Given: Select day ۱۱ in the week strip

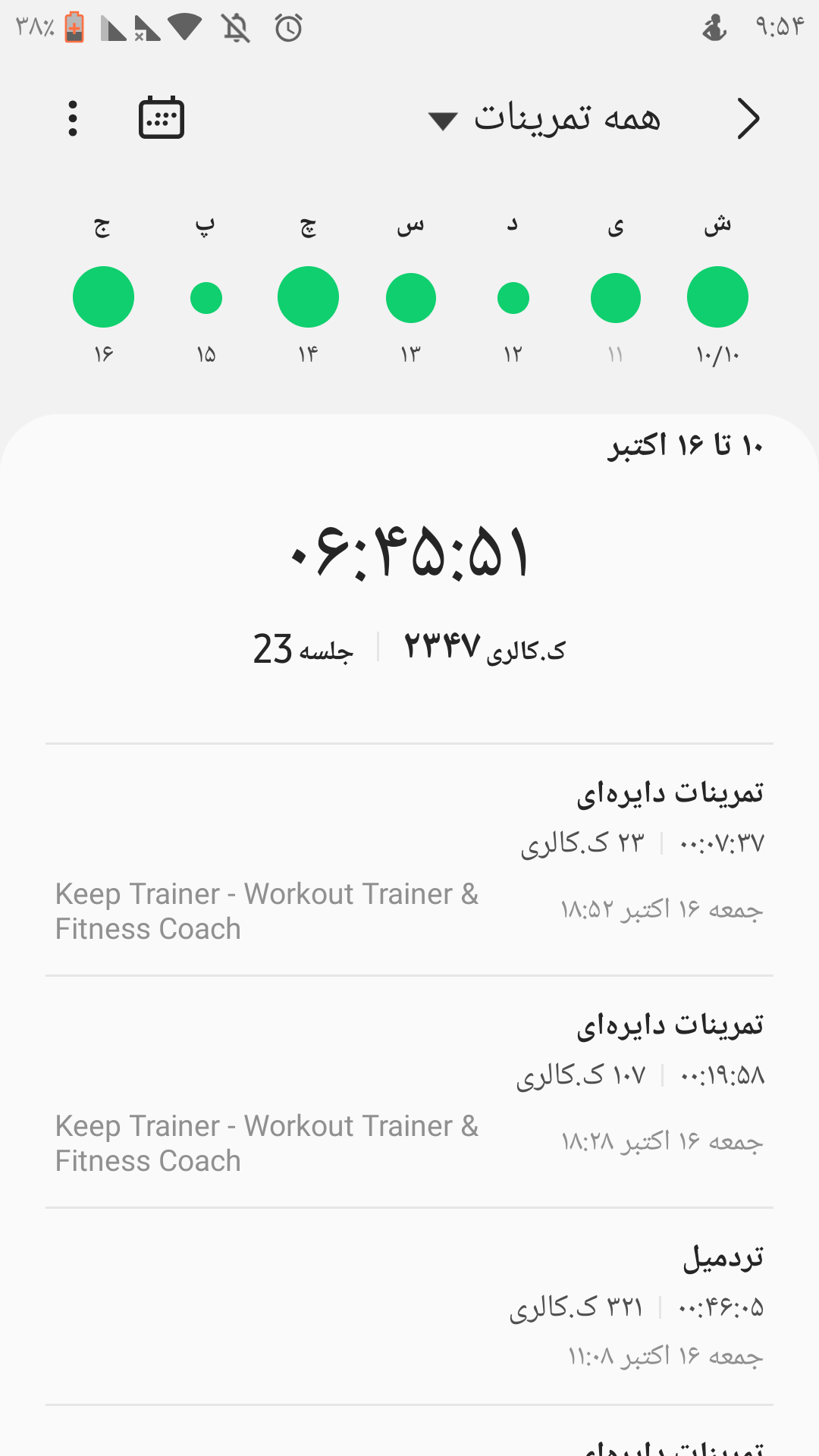Looking at the screenshot, I should [x=615, y=297].
